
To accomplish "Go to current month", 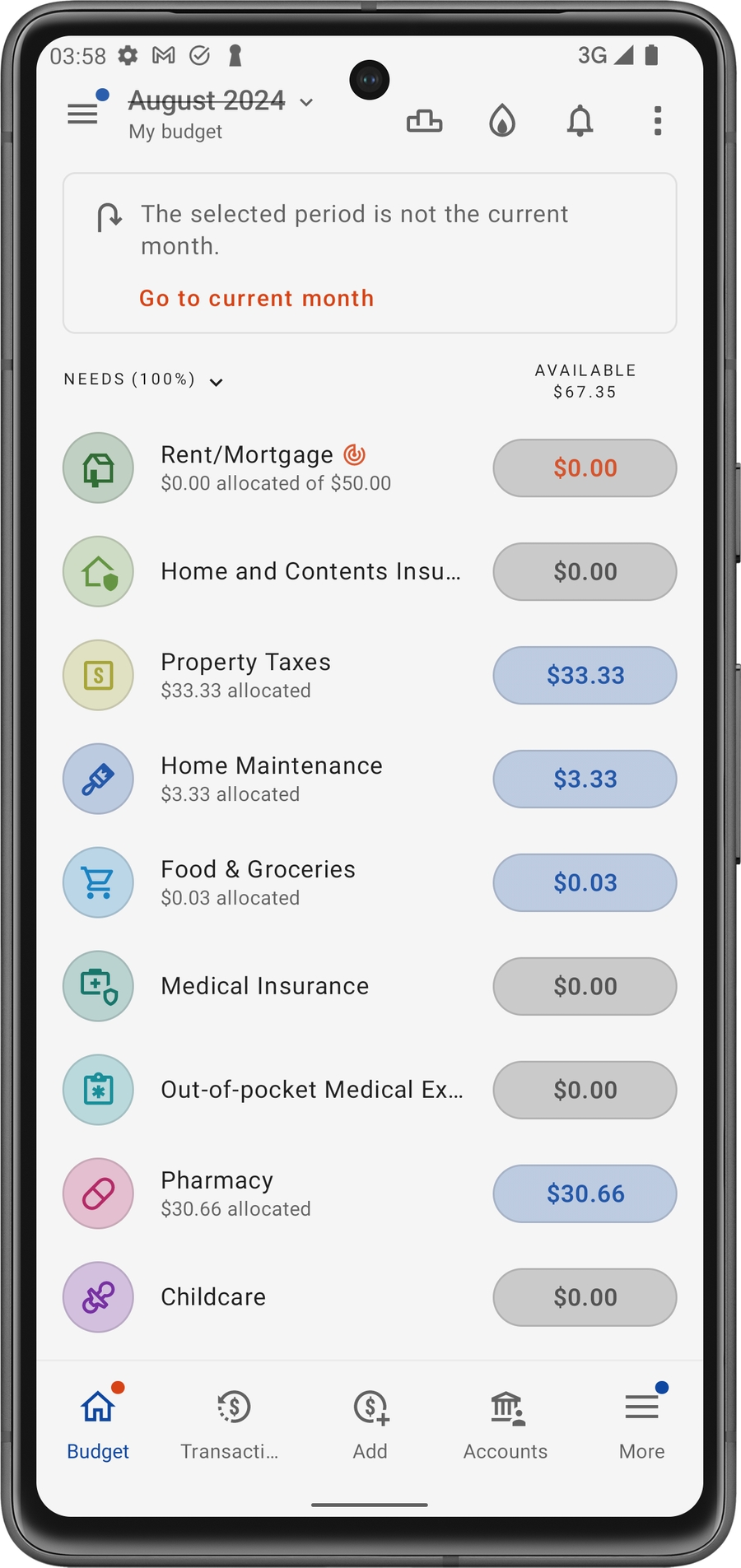I will (256, 298).
